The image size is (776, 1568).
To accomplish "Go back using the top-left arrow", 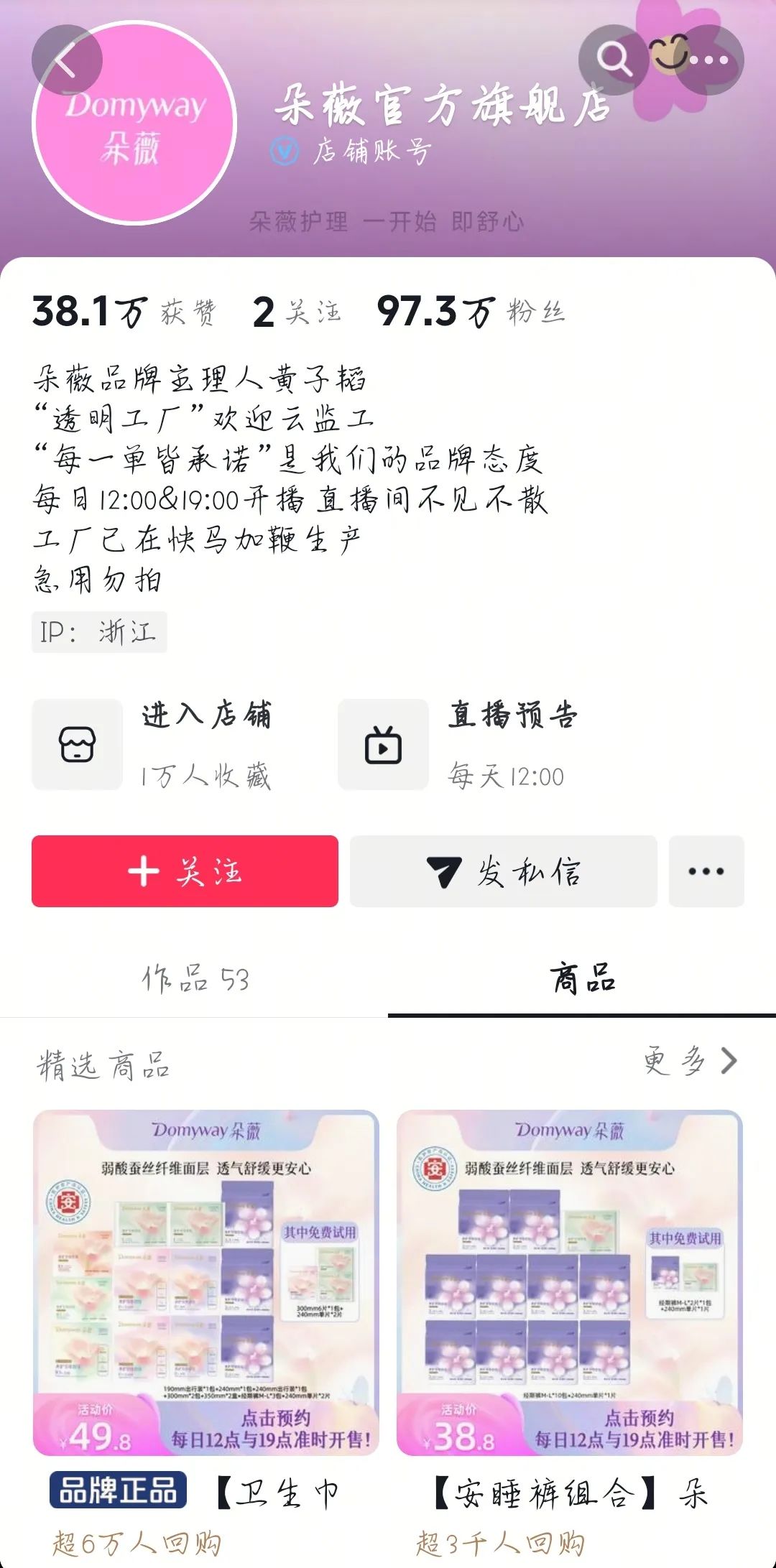I will click(x=66, y=60).
